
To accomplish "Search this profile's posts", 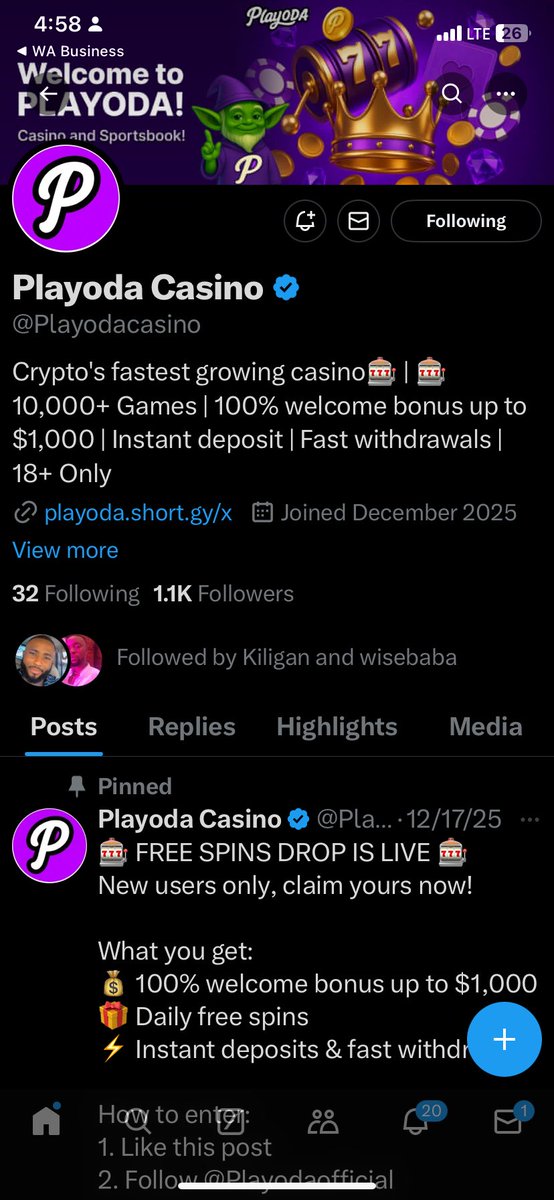I will 452,93.
